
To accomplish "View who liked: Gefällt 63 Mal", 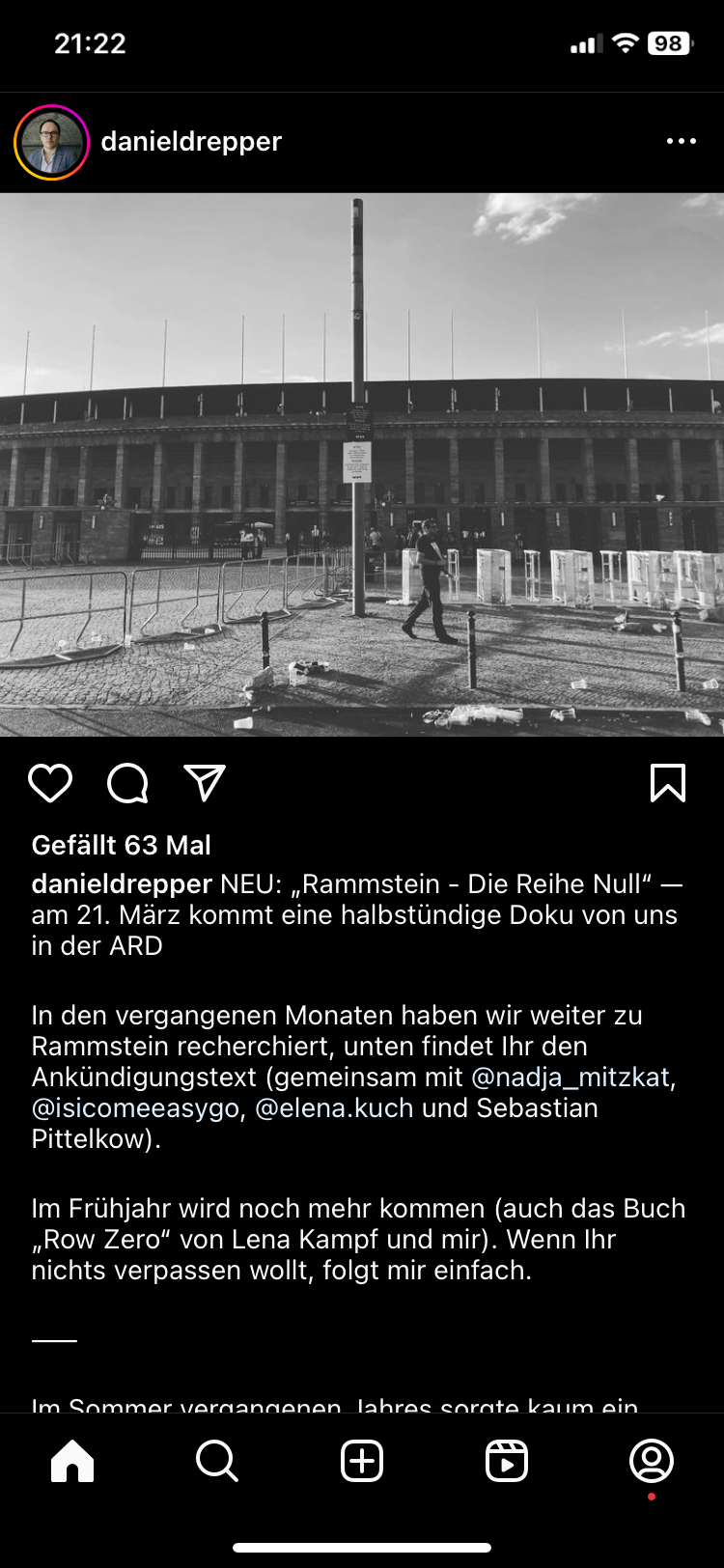I will point(122,845).
